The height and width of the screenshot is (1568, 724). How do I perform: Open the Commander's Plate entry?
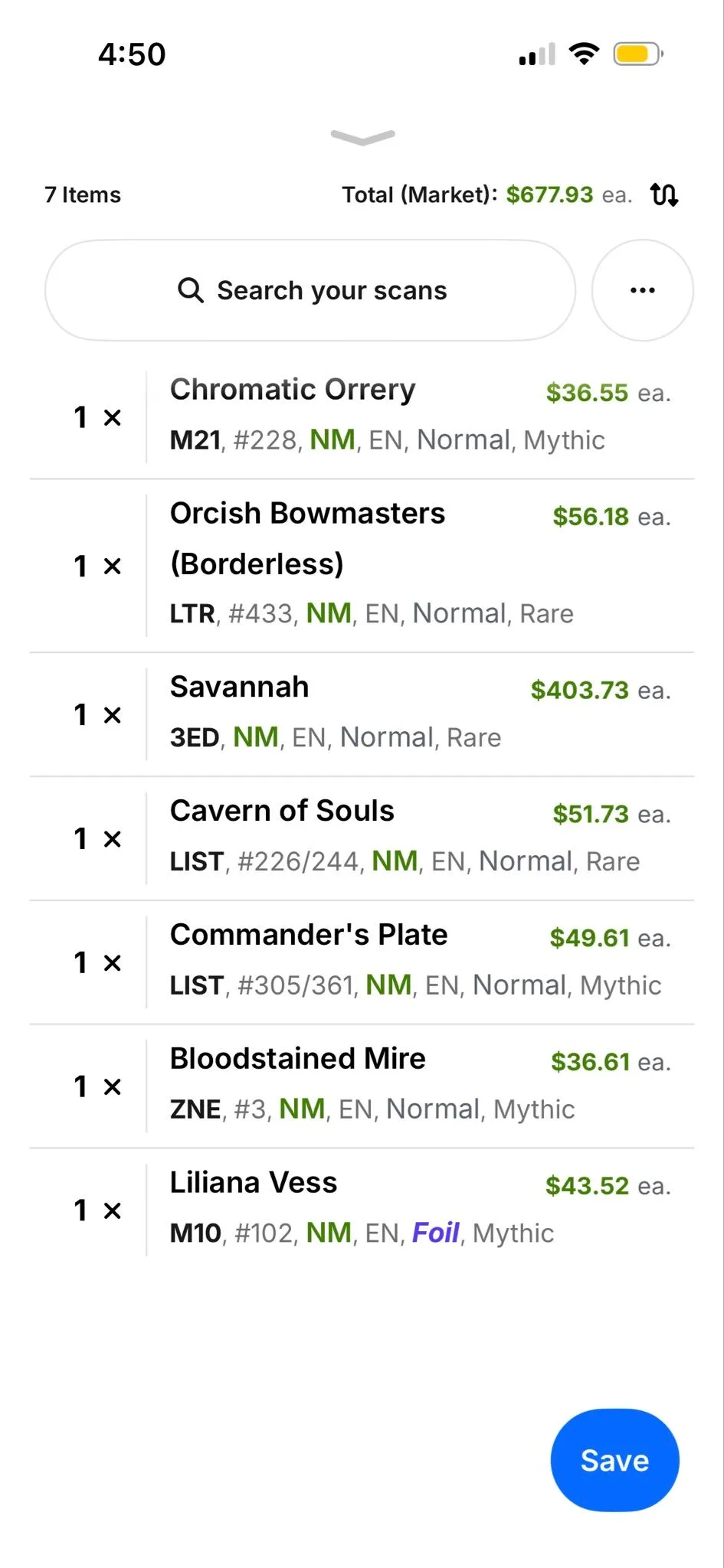(362, 962)
